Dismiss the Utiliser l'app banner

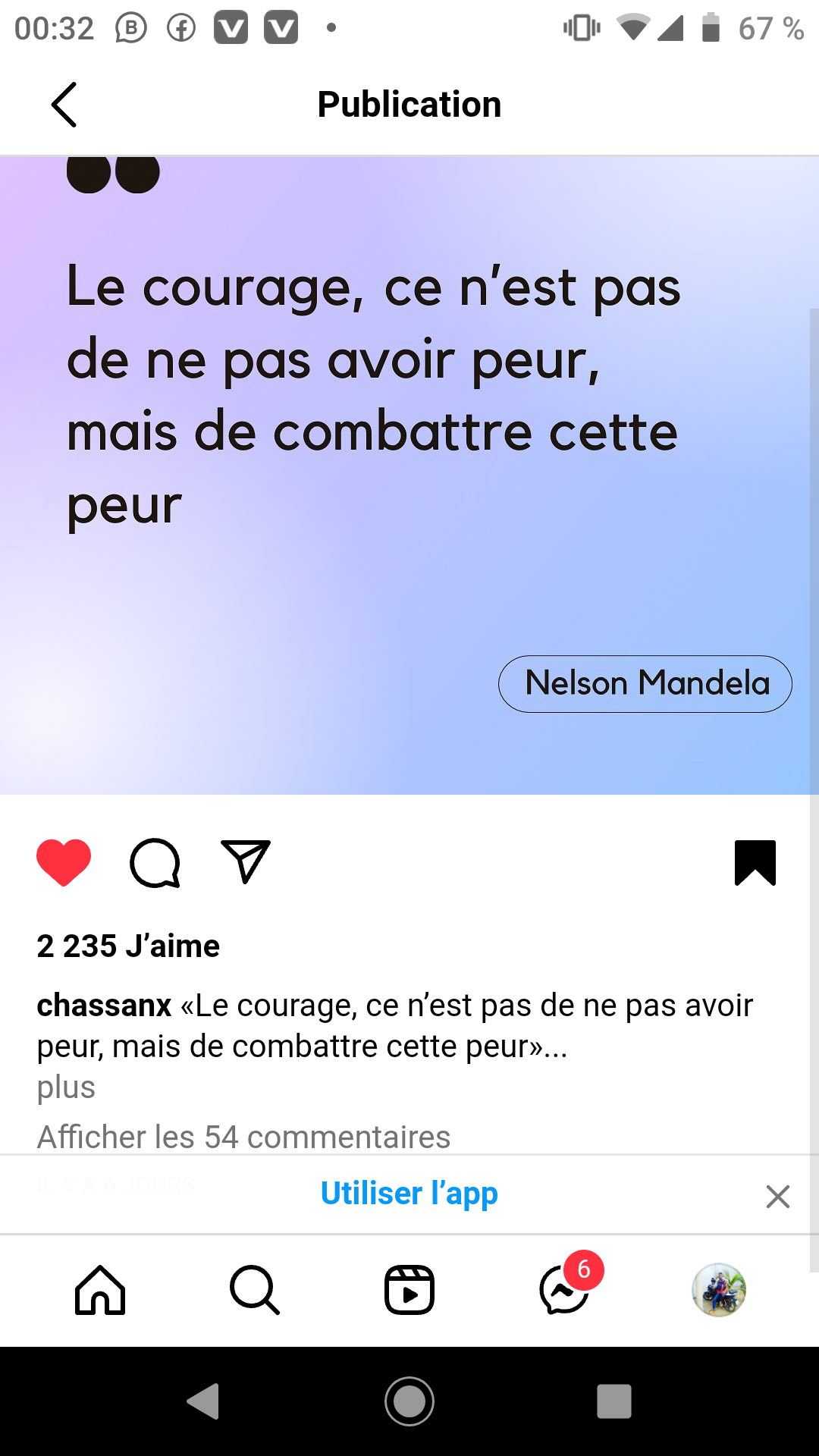(x=778, y=1197)
